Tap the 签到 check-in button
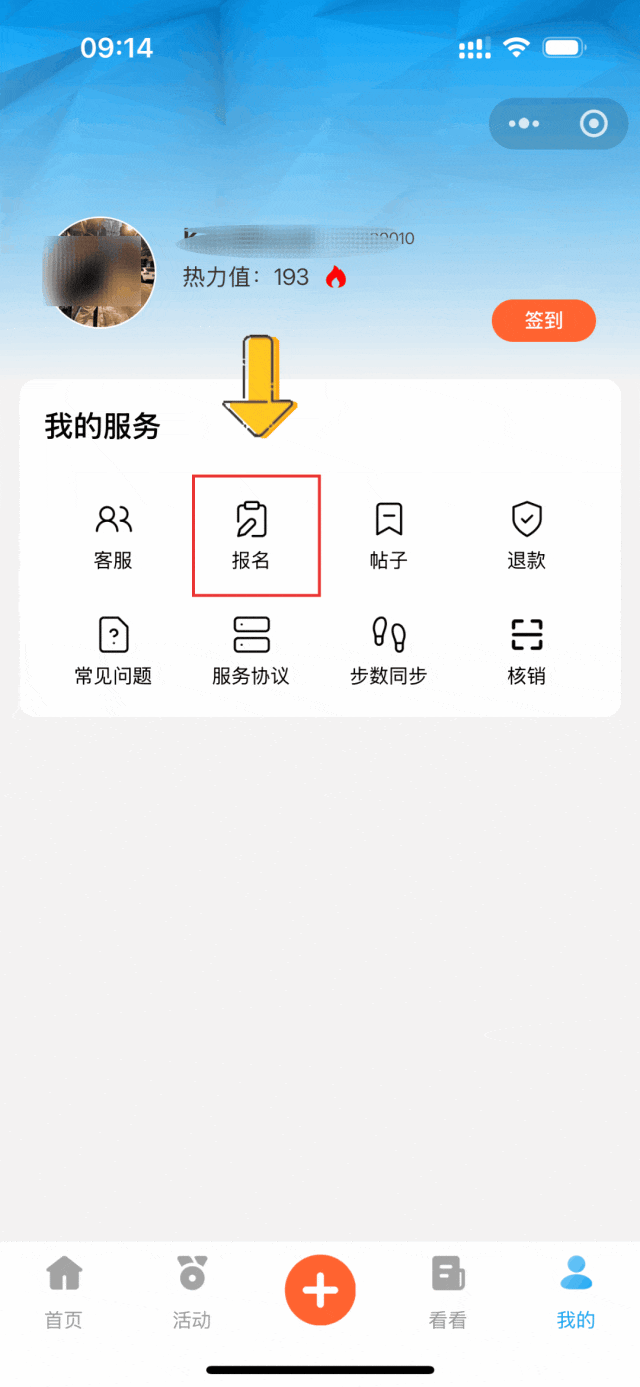The width and height of the screenshot is (640, 1387). (543, 321)
